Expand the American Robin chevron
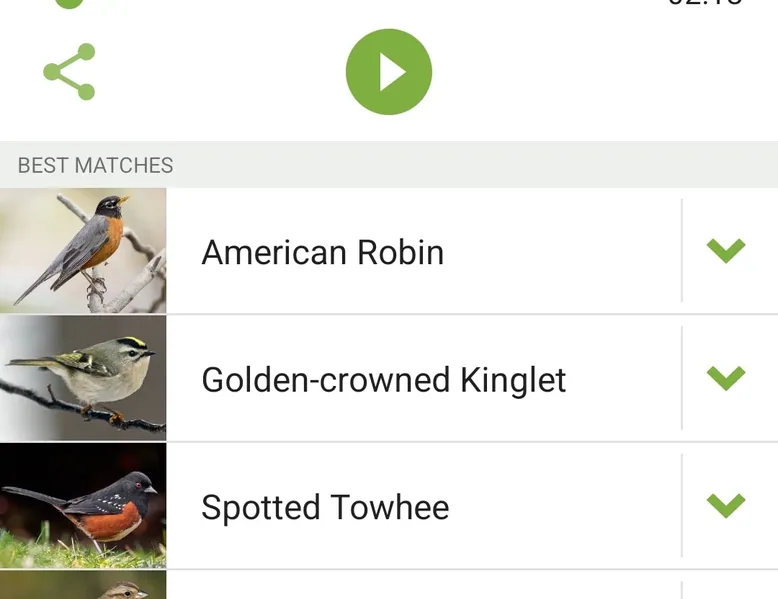Screen dimensions: 778x599 (x=726, y=250)
